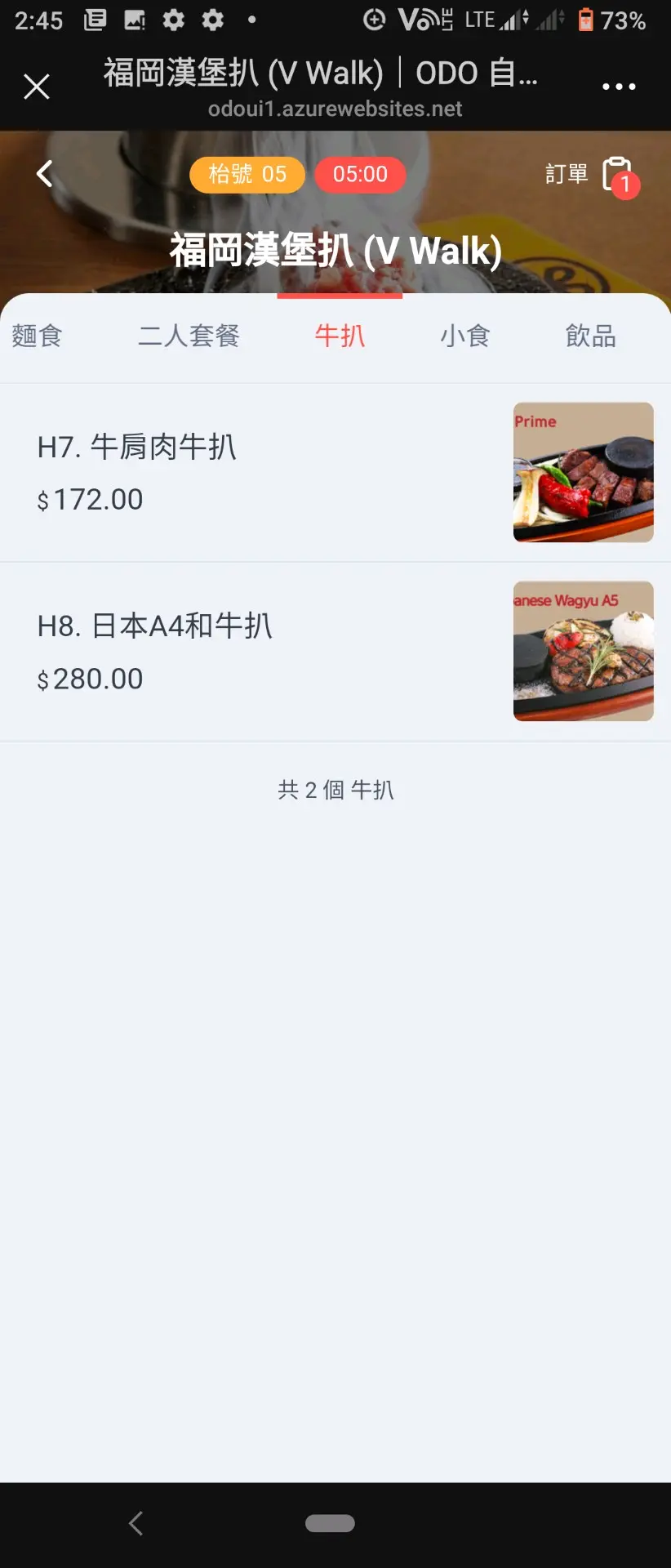671x1568 pixels.
Task: Close the in-app browser page
Action: [37, 86]
